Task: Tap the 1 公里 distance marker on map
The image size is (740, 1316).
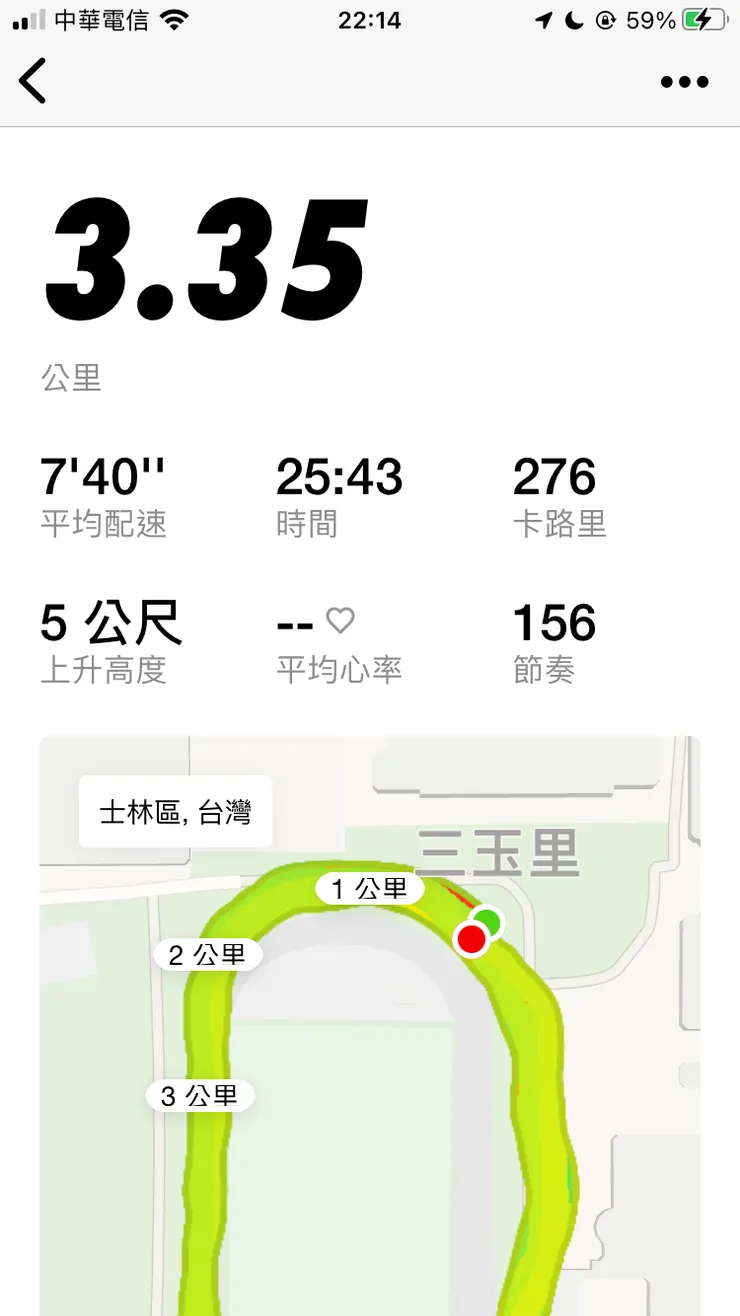Action: point(369,888)
